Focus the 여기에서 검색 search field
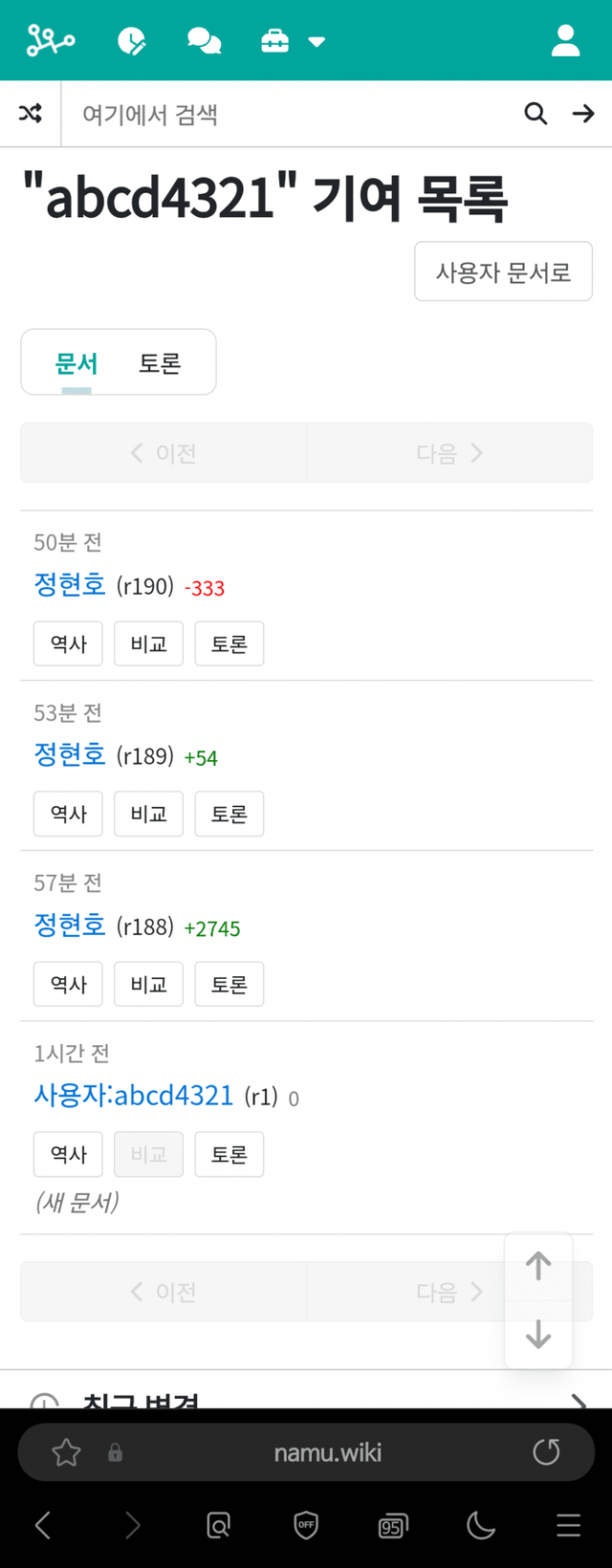 [x=287, y=115]
